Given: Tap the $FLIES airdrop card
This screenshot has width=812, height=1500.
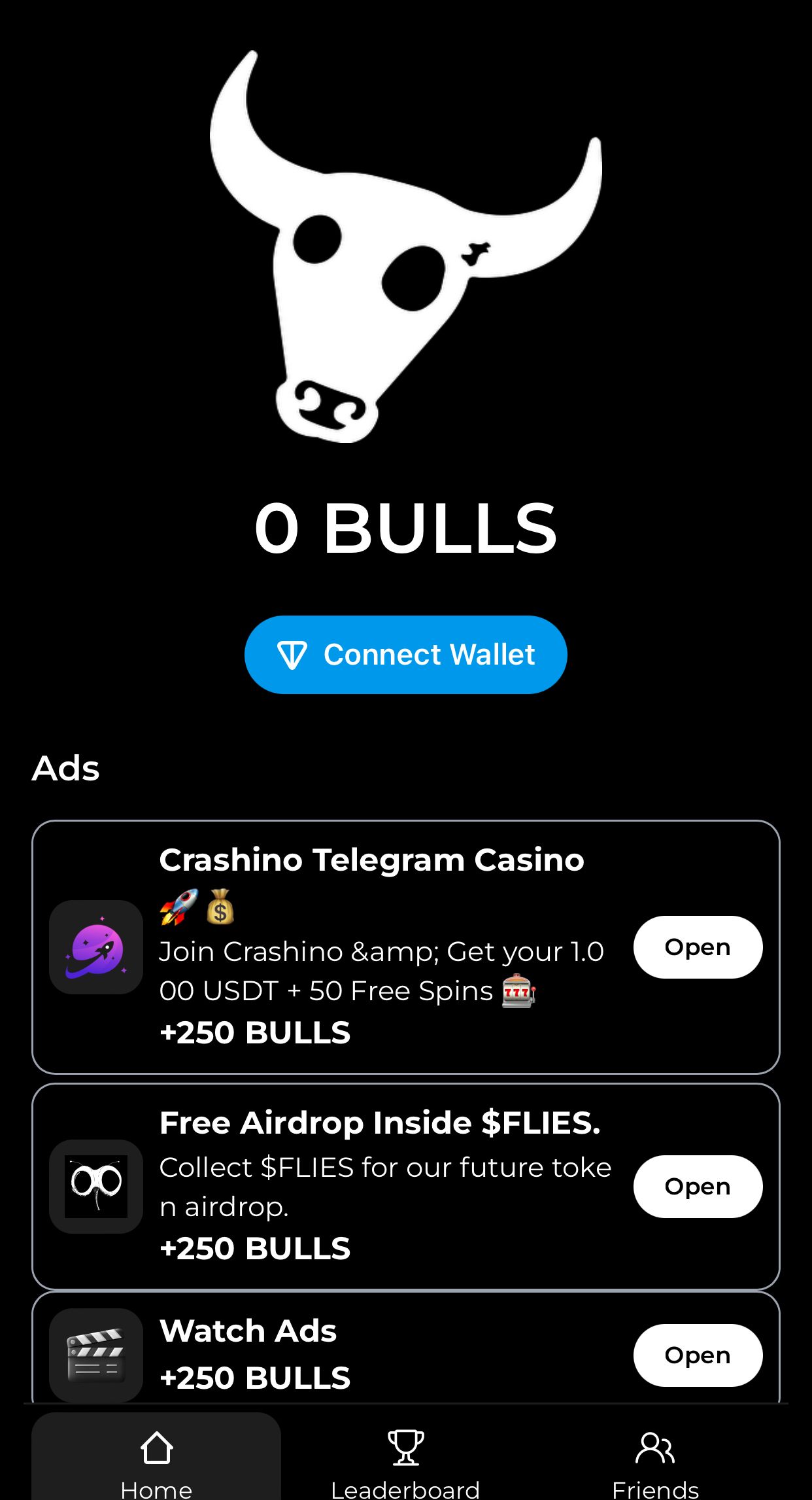Looking at the screenshot, I should point(405,1186).
